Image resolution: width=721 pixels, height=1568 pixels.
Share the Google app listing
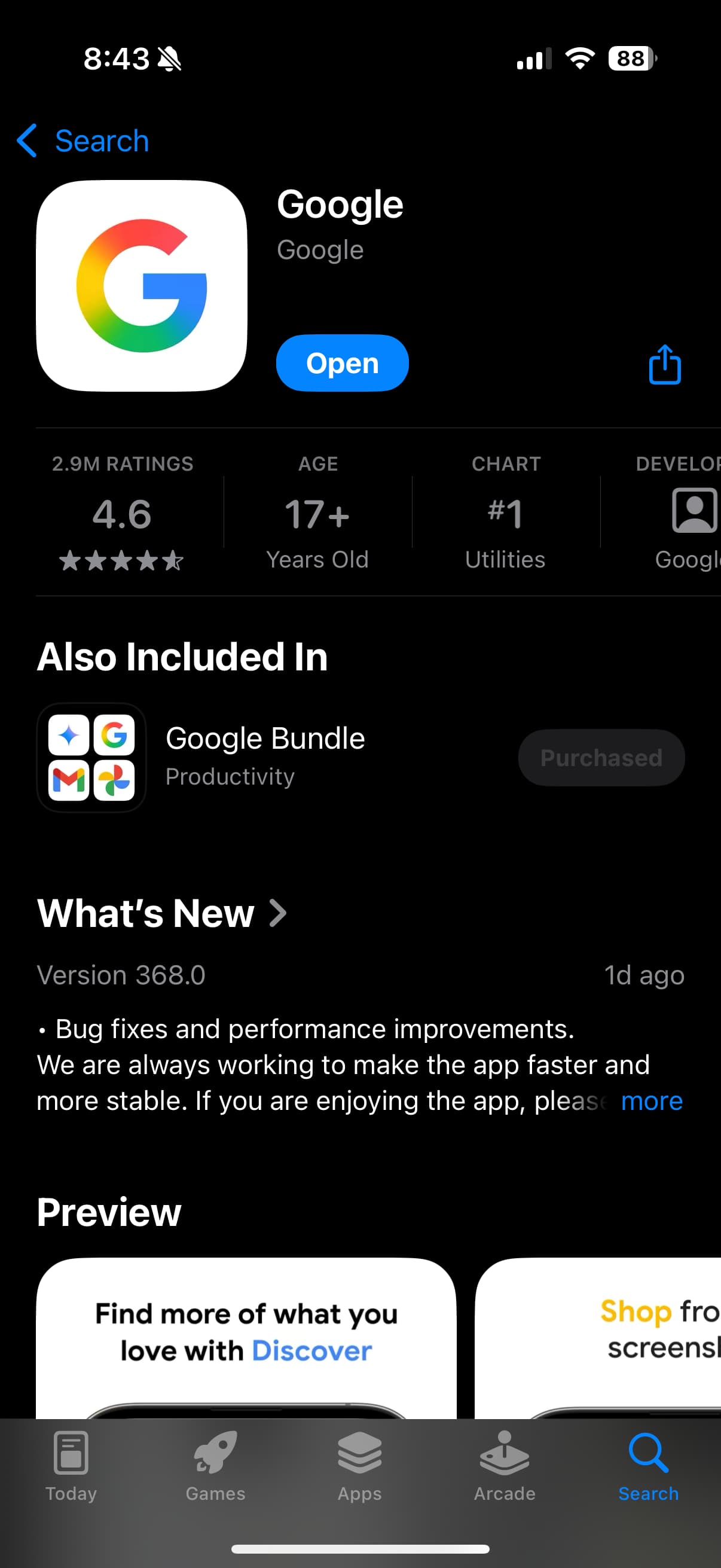pos(664,365)
